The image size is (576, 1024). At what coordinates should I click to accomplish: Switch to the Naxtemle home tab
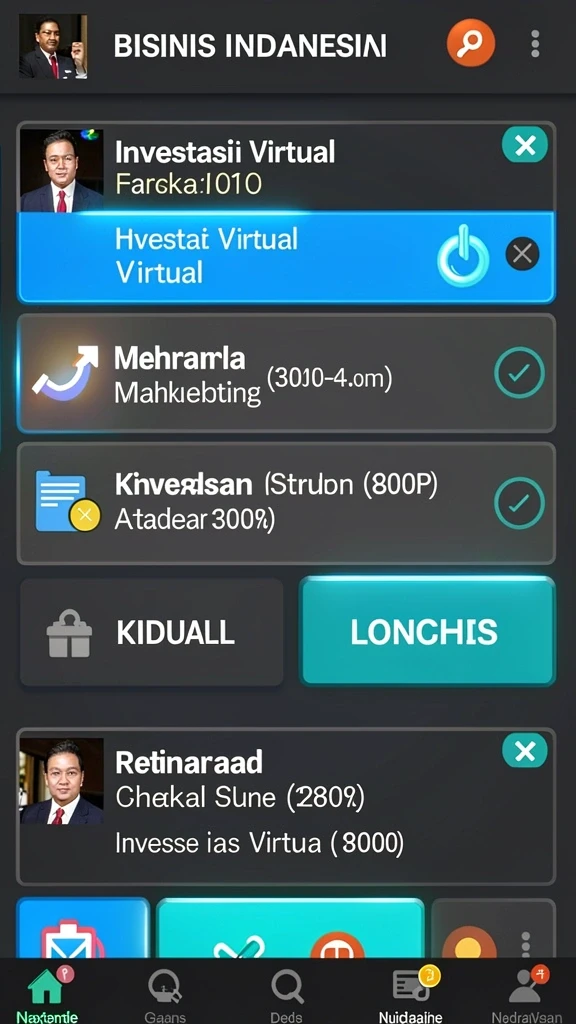[x=47, y=993]
